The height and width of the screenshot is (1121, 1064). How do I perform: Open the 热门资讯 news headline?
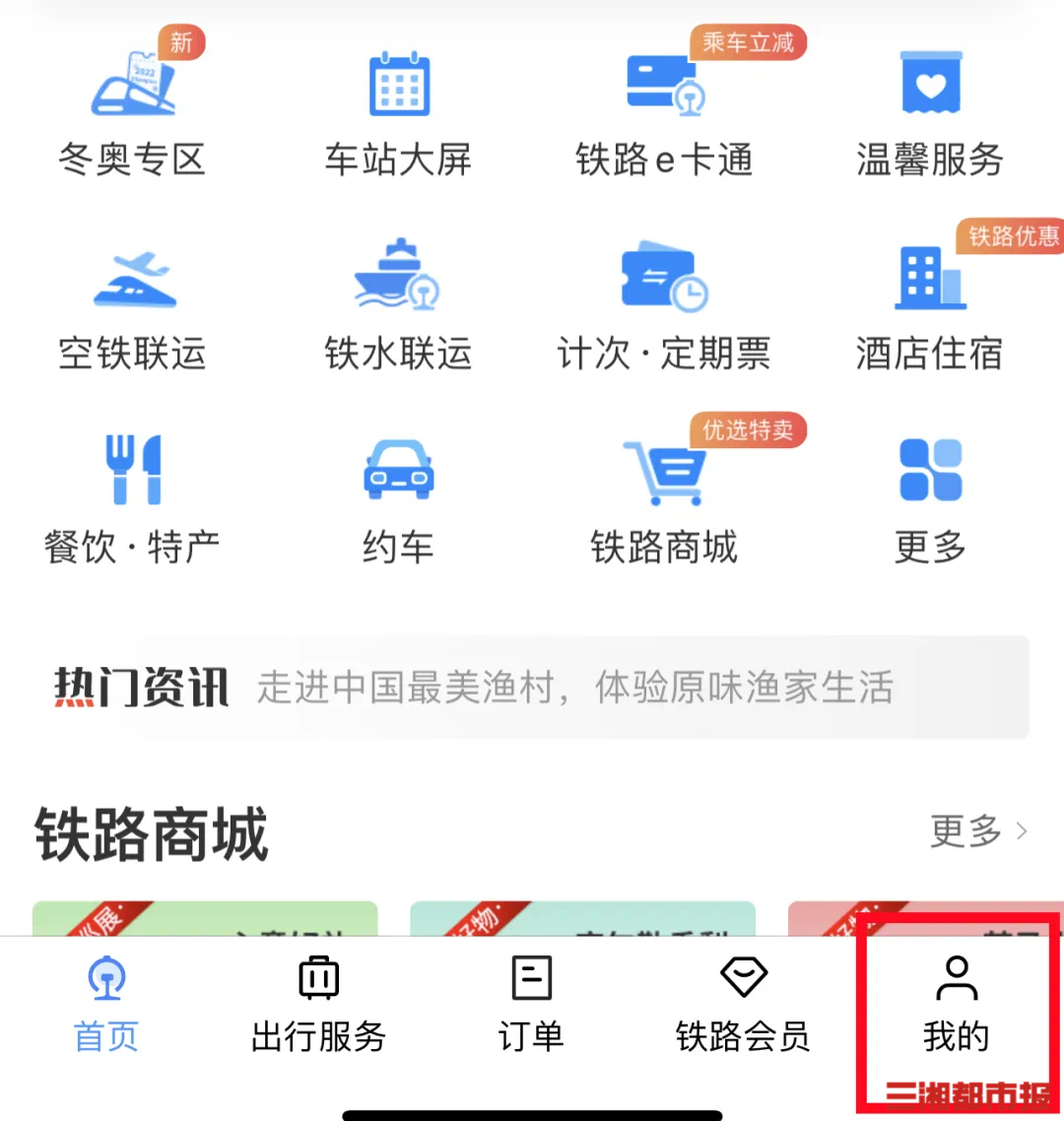point(574,688)
